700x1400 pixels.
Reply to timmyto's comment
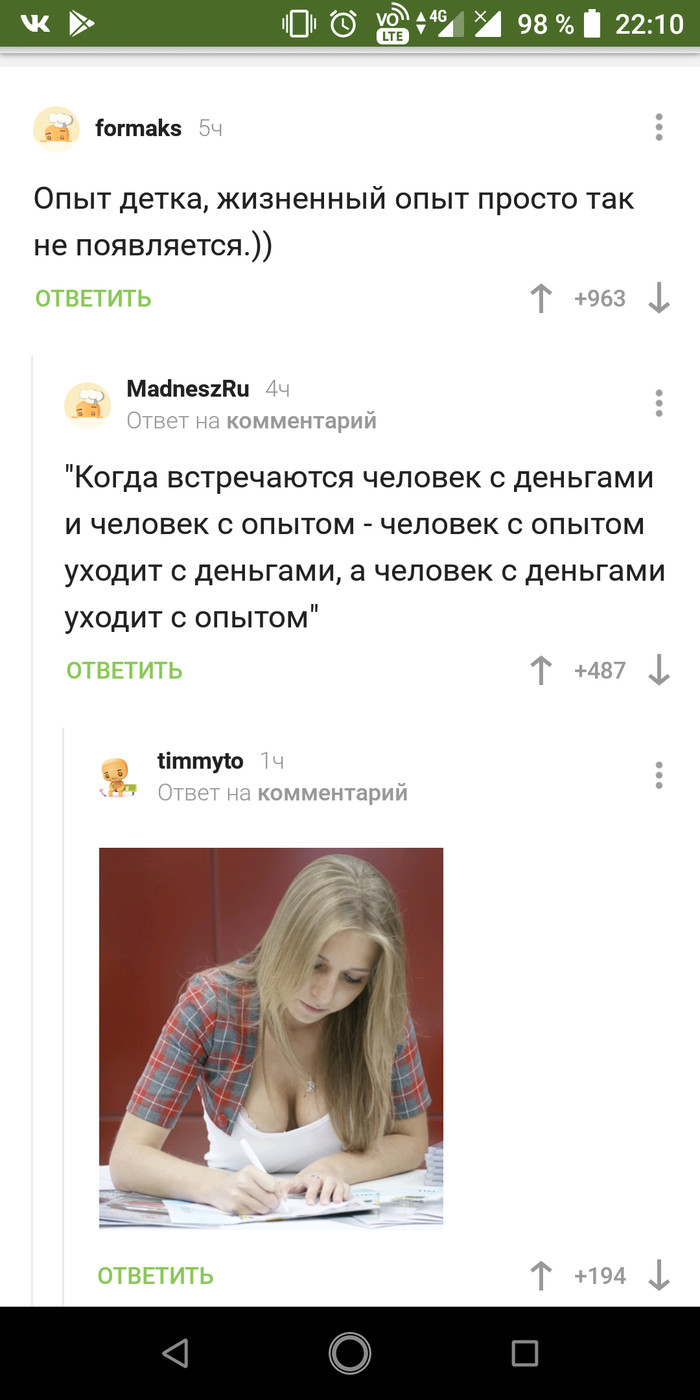[155, 1276]
